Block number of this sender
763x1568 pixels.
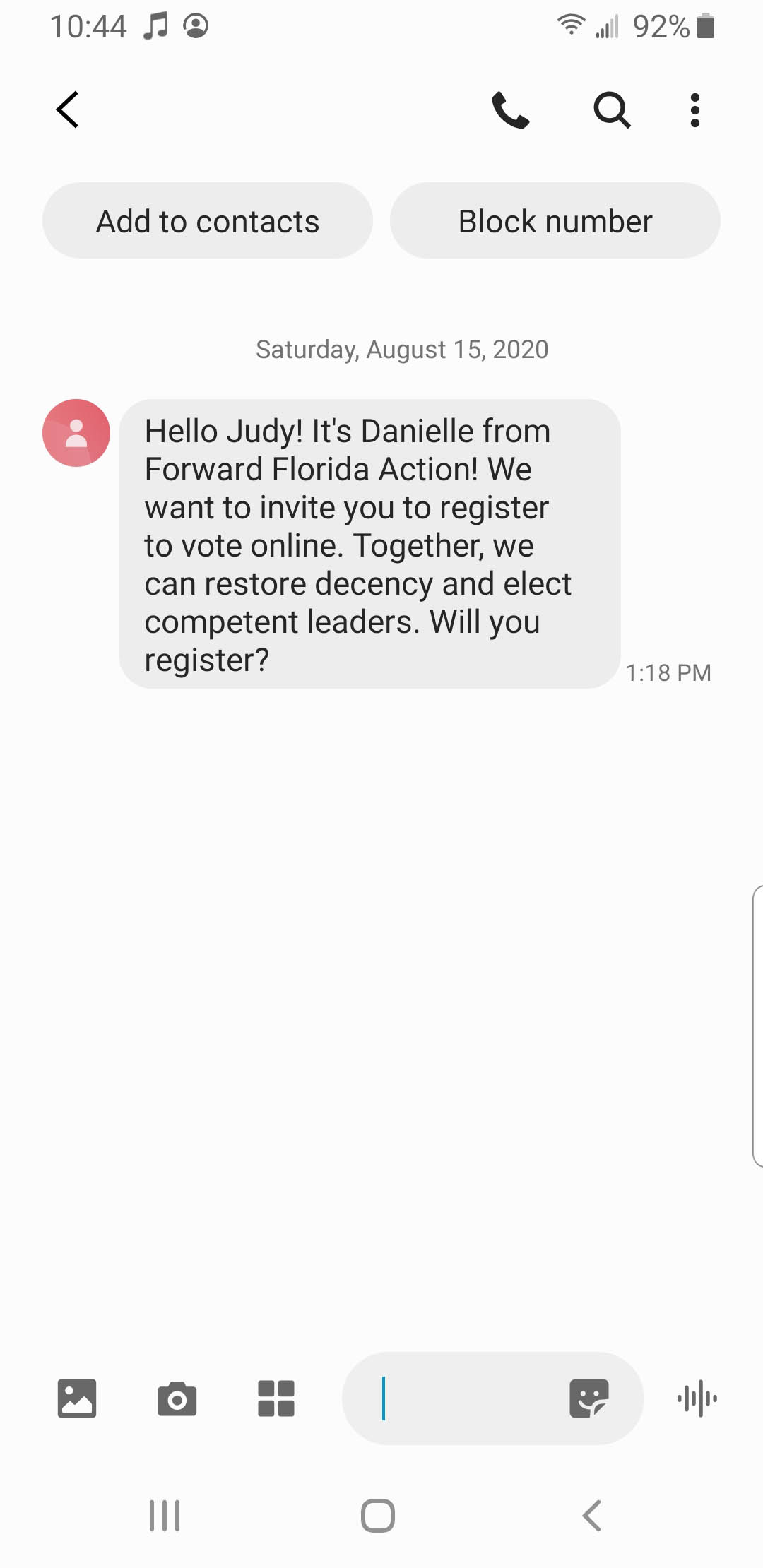click(555, 221)
